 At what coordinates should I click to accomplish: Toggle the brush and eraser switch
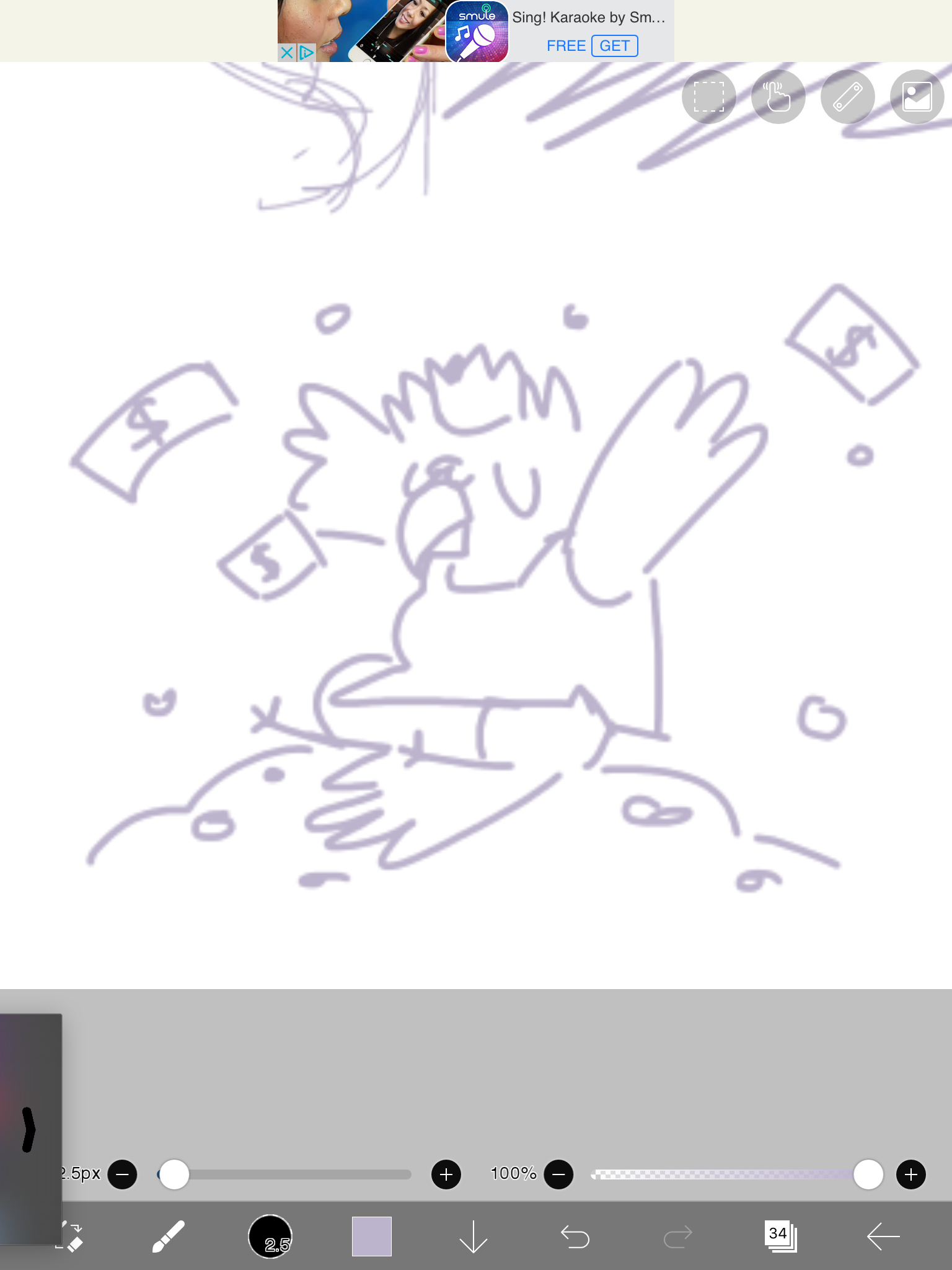click(x=71, y=1238)
